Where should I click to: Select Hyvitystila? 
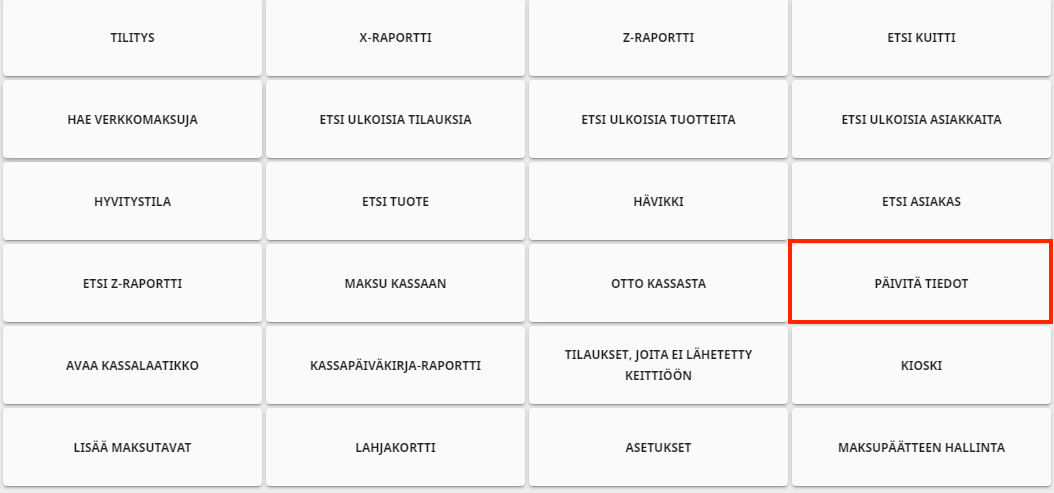click(x=132, y=202)
